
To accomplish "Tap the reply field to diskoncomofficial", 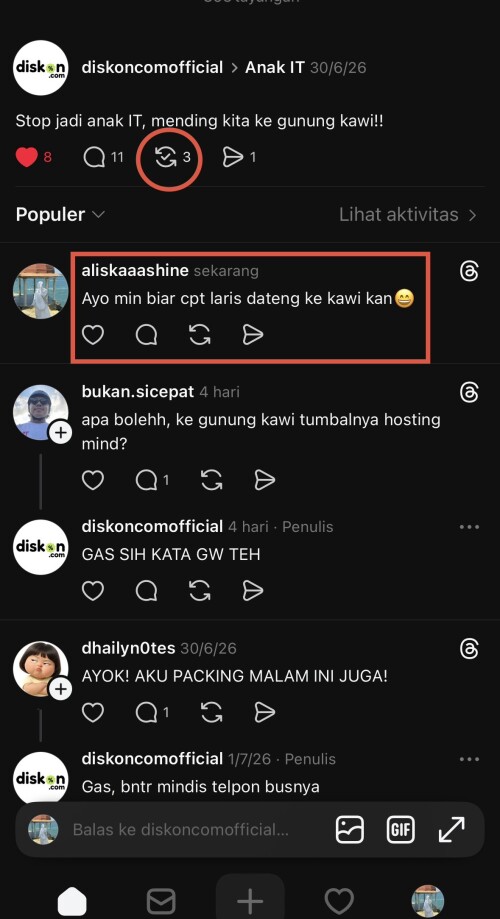I will click(181, 830).
